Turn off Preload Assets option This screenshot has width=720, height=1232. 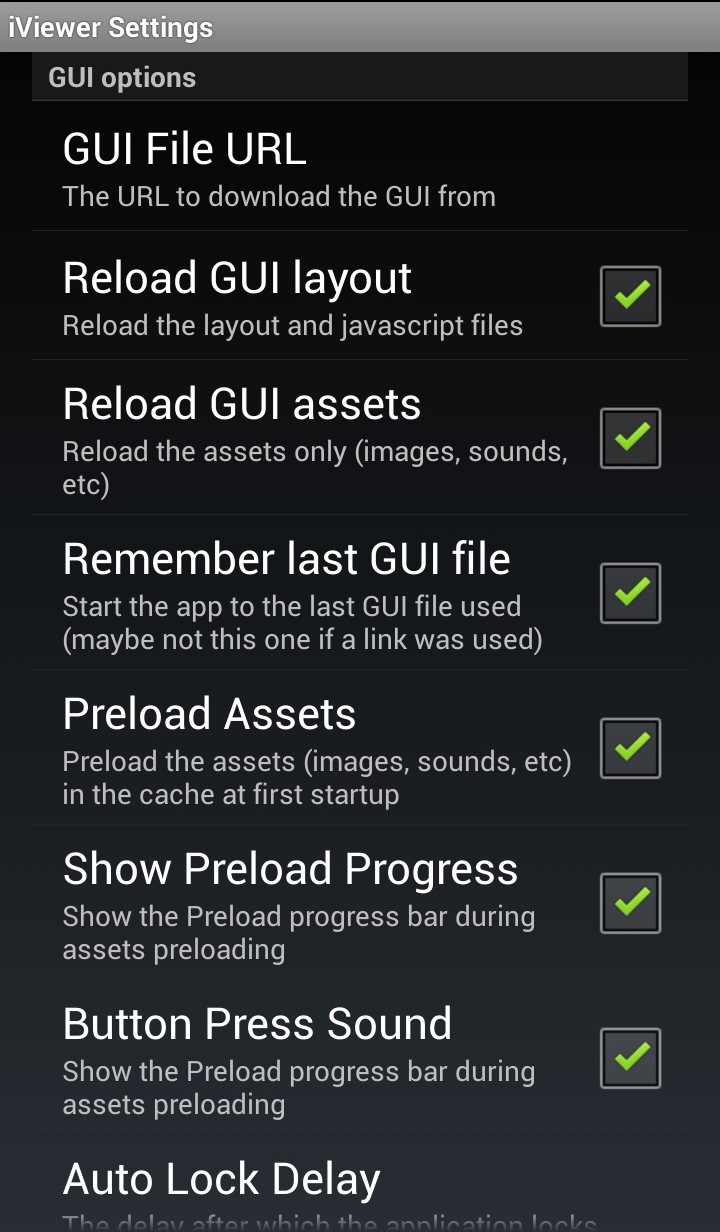(630, 748)
